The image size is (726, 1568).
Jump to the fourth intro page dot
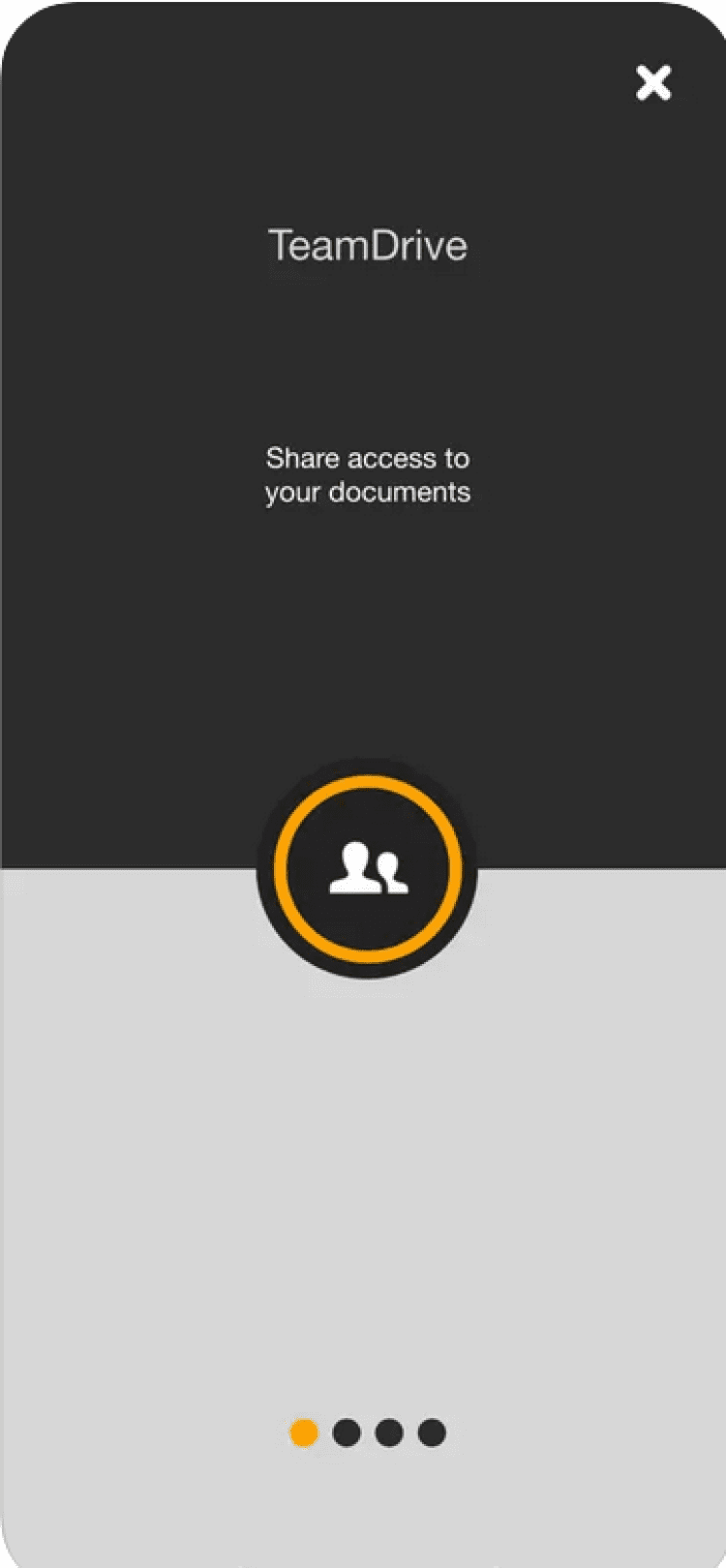[432, 1432]
